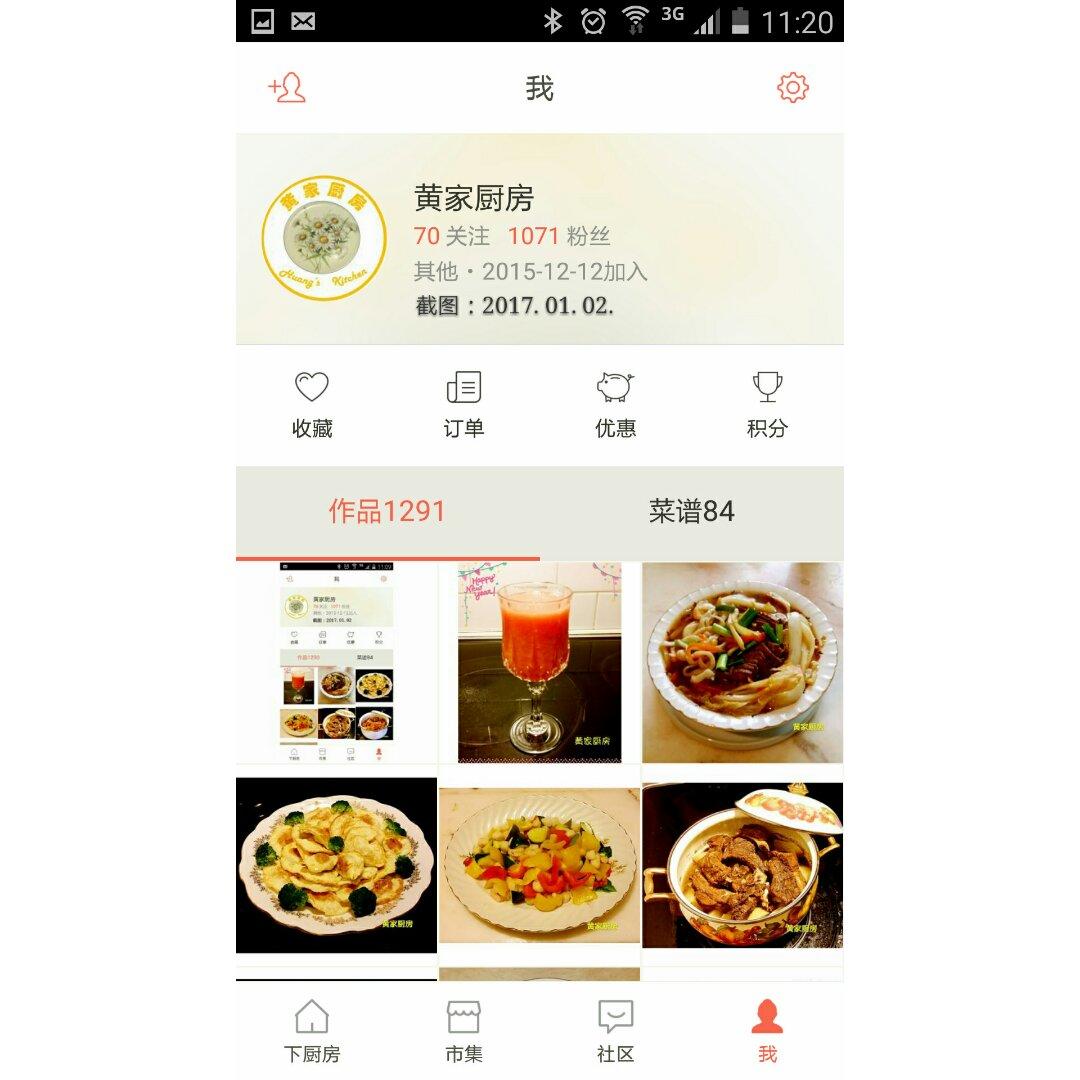Open the add friend icon
The height and width of the screenshot is (1080, 1080).
[x=287, y=88]
